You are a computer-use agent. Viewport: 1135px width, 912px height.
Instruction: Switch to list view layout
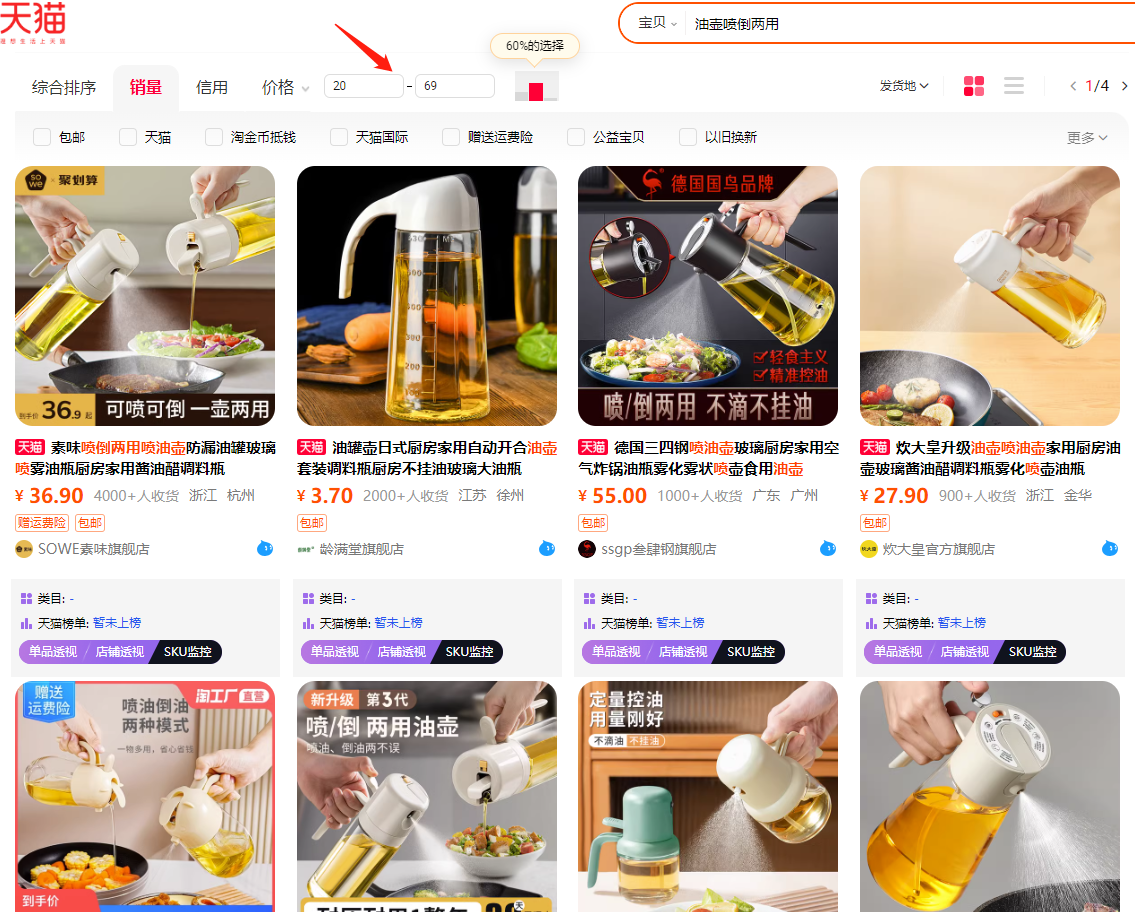point(1014,86)
